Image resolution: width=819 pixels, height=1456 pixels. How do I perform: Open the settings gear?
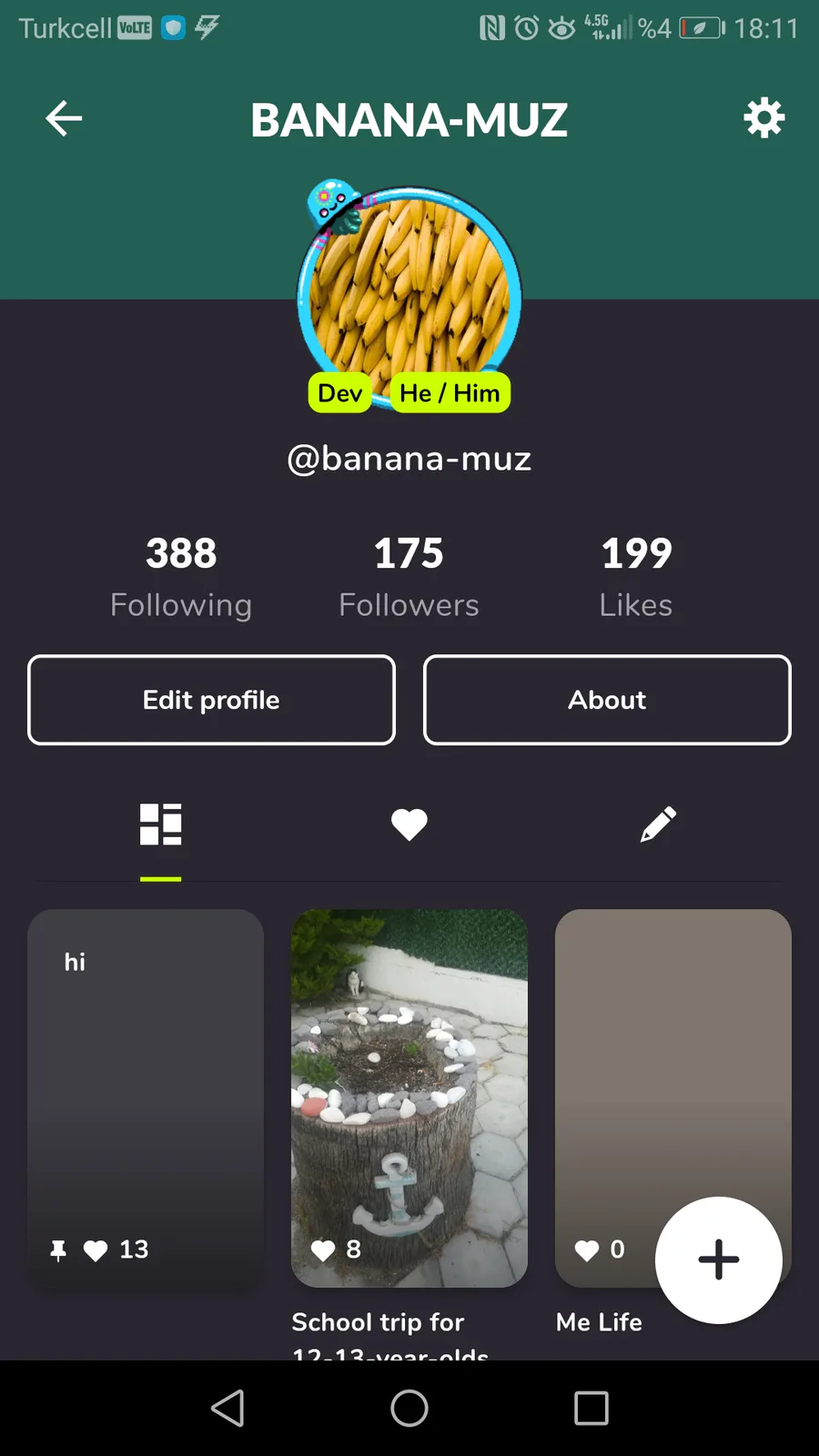[763, 118]
